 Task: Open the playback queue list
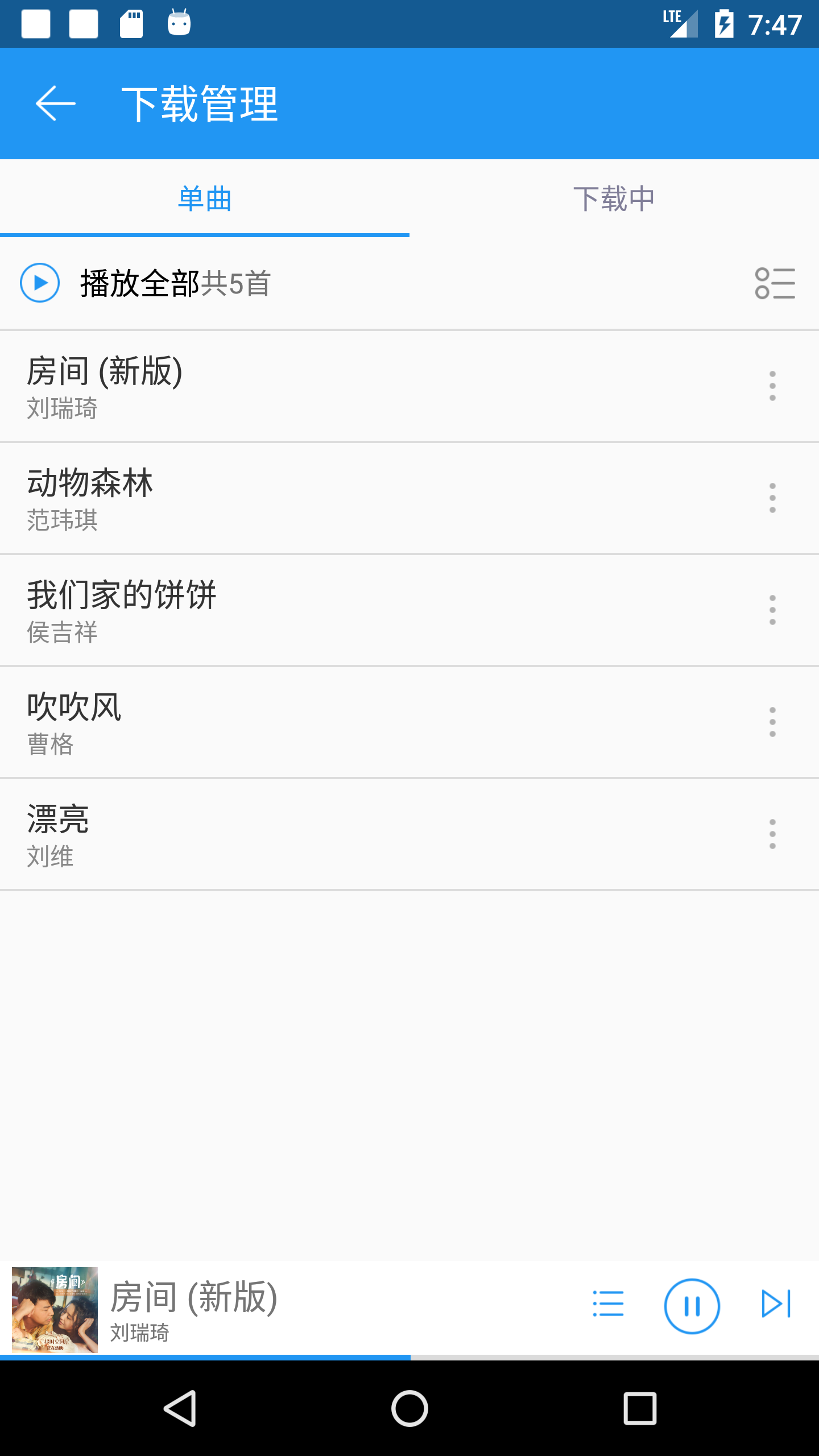608,1304
